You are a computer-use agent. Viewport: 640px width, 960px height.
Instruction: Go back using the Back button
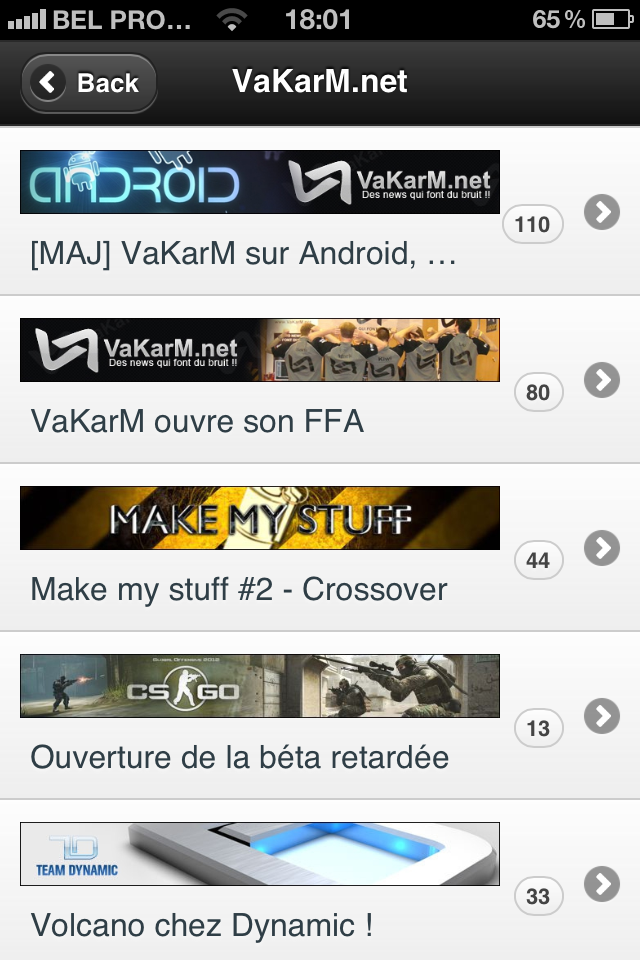pyautogui.click(x=88, y=83)
